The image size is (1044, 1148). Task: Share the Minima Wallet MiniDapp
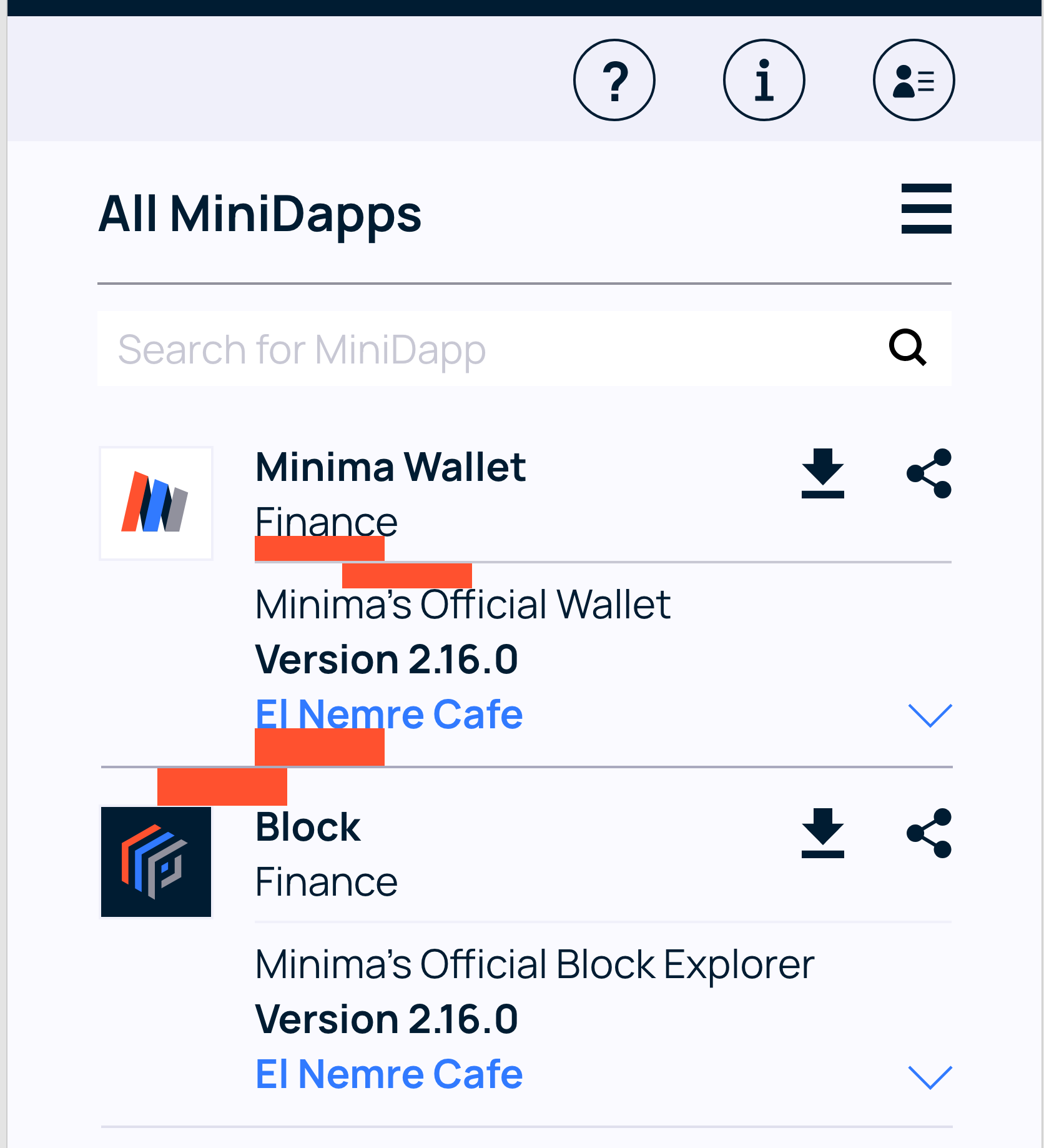point(929,473)
